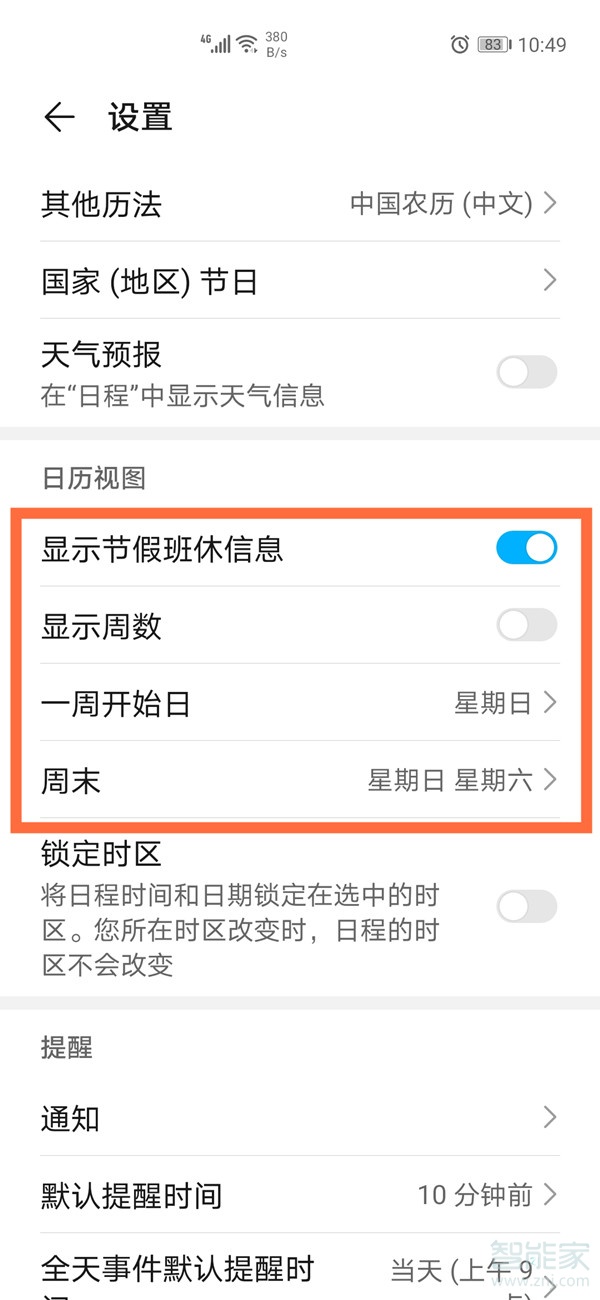The width and height of the screenshot is (600, 1300).
Task: Enable the 天气预报 switch
Action: tap(526, 373)
